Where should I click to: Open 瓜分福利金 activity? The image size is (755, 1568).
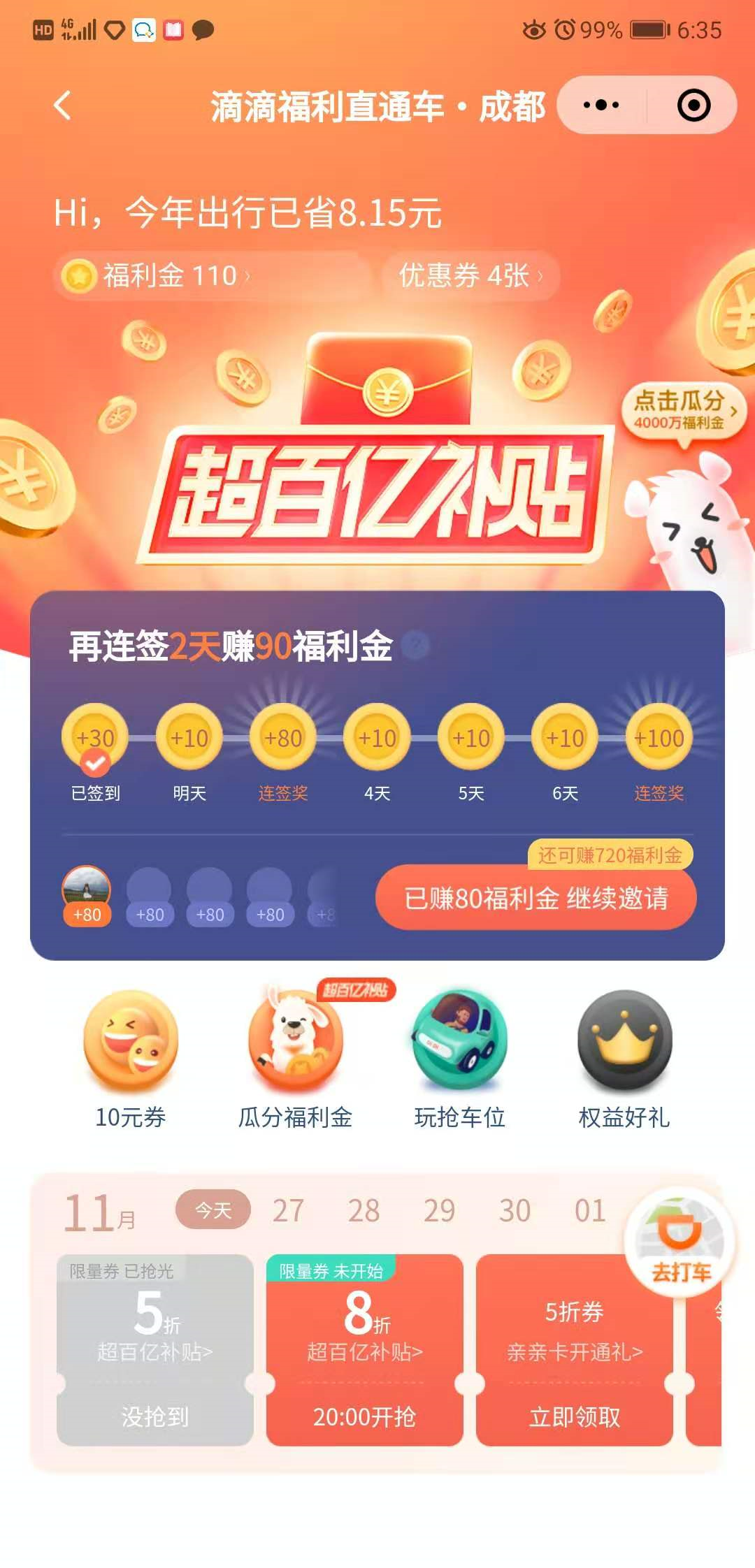tap(295, 1059)
